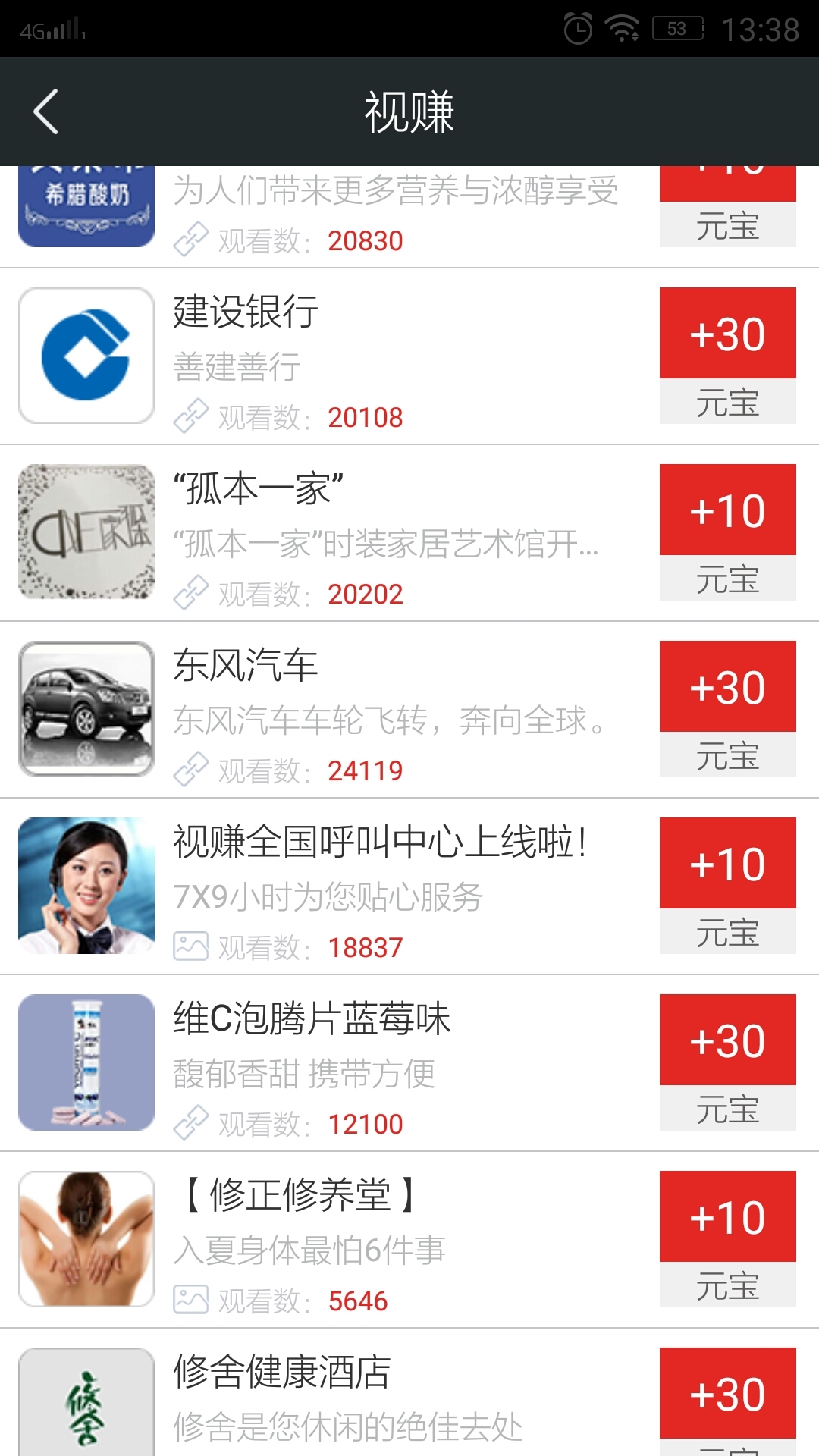Go back from the 视赚 page
Image resolution: width=819 pixels, height=1456 pixels.
coord(45,111)
